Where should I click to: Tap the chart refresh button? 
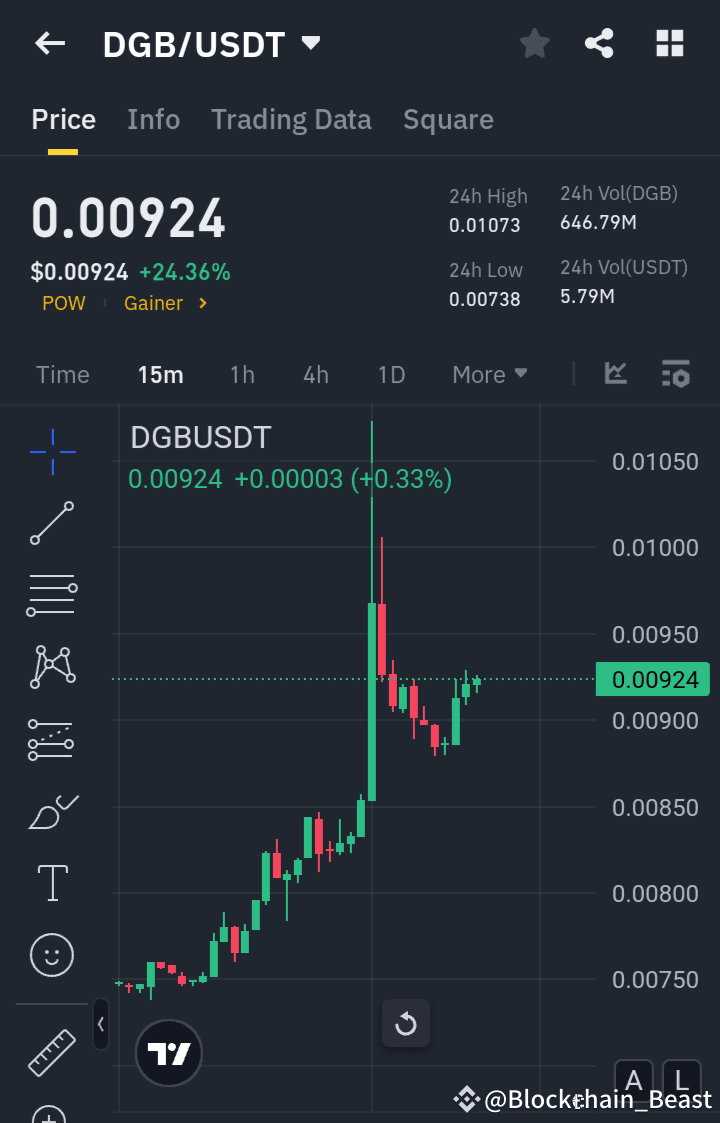click(405, 1023)
